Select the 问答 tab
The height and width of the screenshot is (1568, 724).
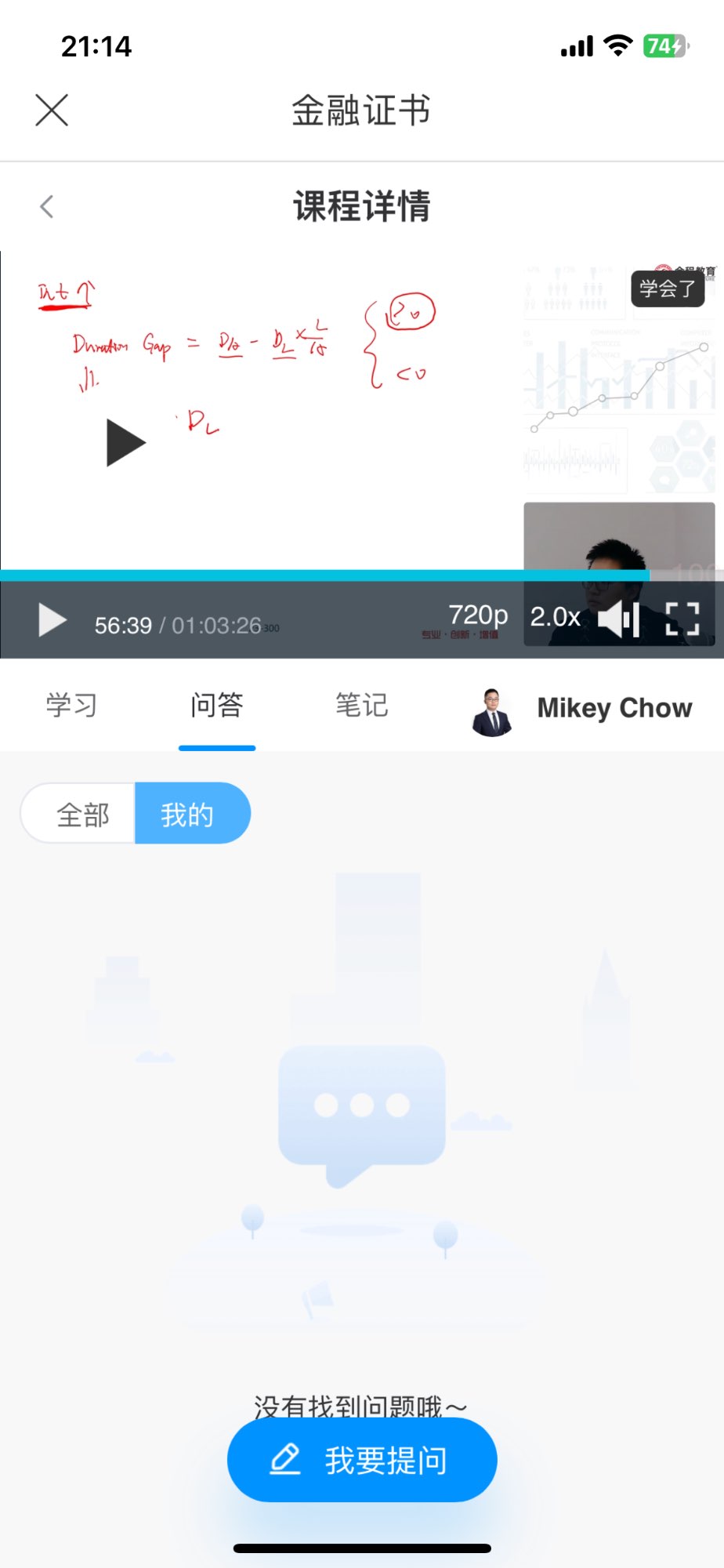[217, 706]
